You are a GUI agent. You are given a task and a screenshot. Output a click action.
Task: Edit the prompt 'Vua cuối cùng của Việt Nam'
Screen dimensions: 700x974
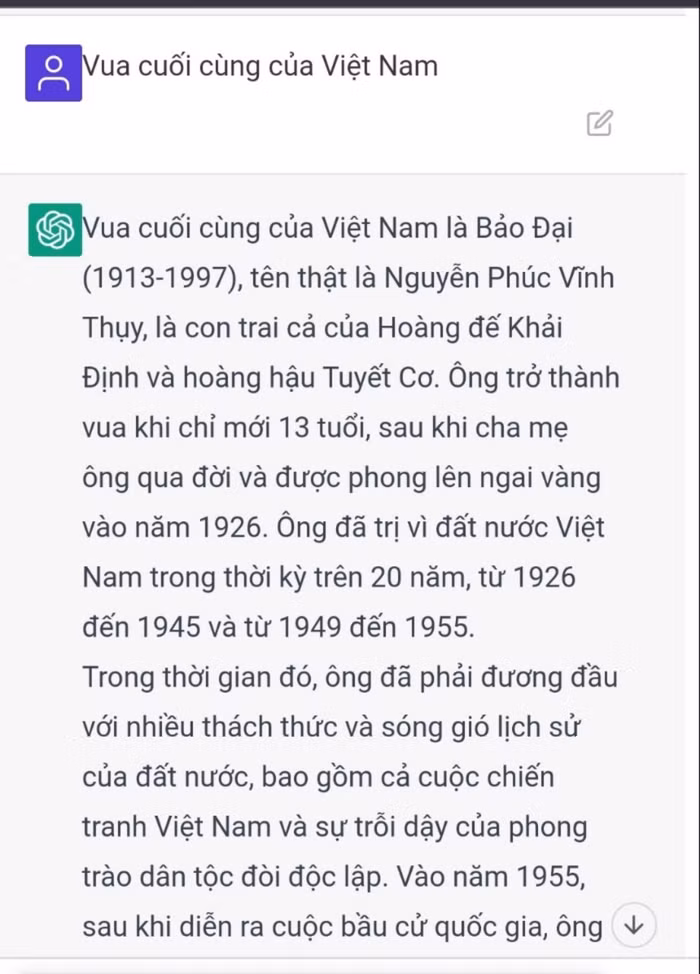(x=599, y=123)
